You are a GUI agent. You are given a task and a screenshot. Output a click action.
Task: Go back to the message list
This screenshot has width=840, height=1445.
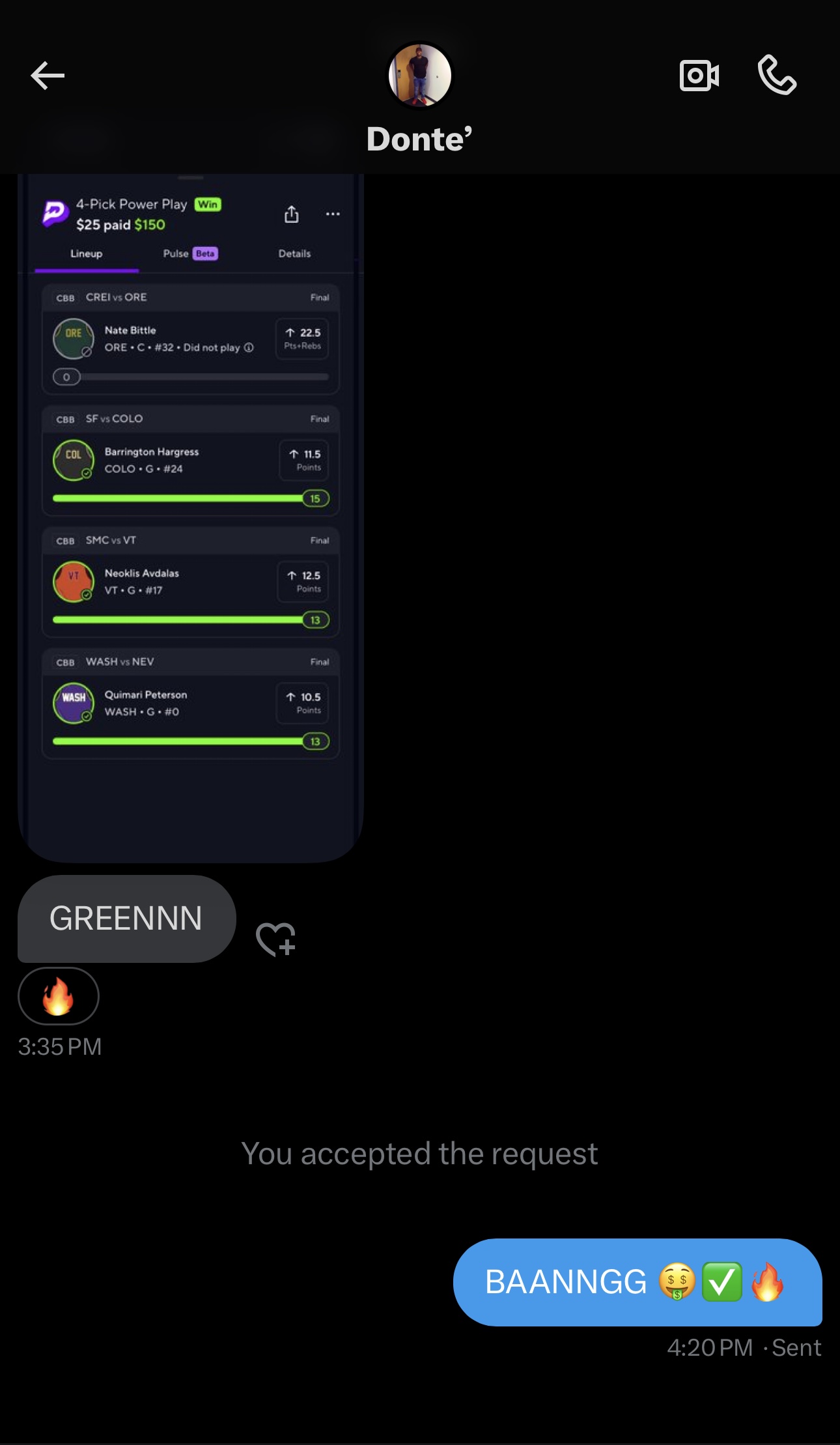coord(48,76)
